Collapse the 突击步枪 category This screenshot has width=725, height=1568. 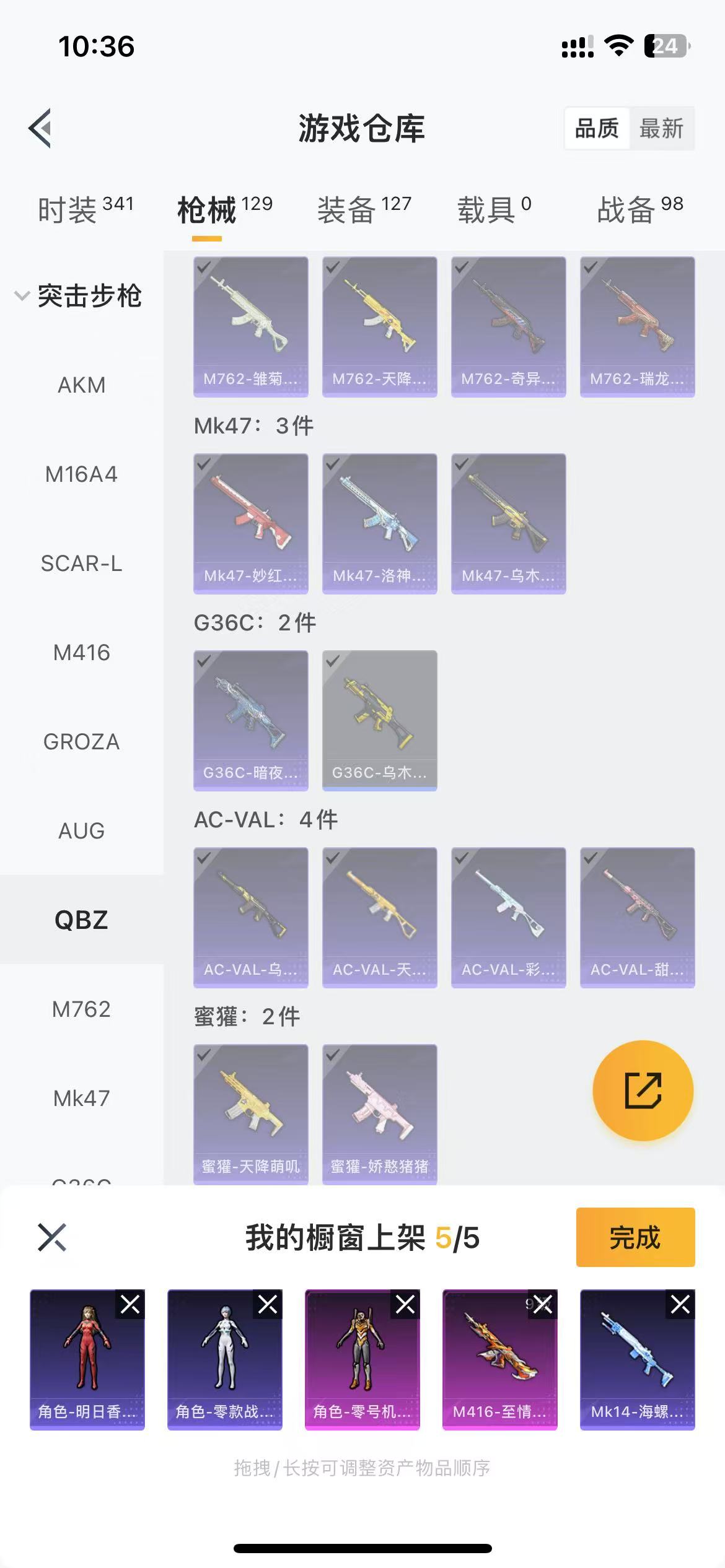78,295
